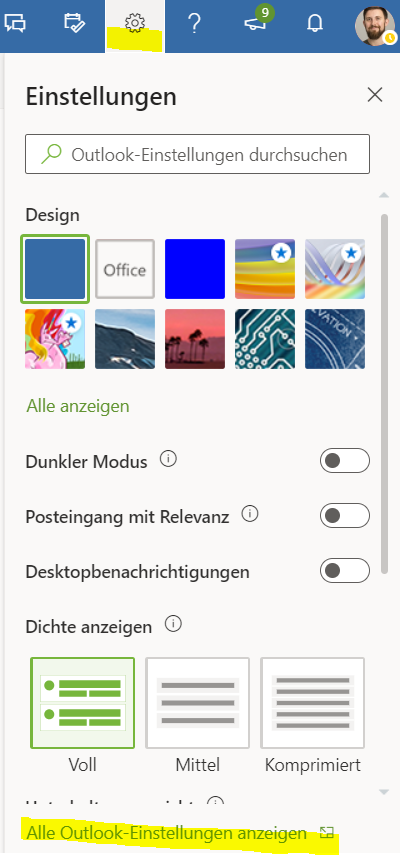Open the notifications bell
The height and width of the screenshot is (855, 400).
315,23
